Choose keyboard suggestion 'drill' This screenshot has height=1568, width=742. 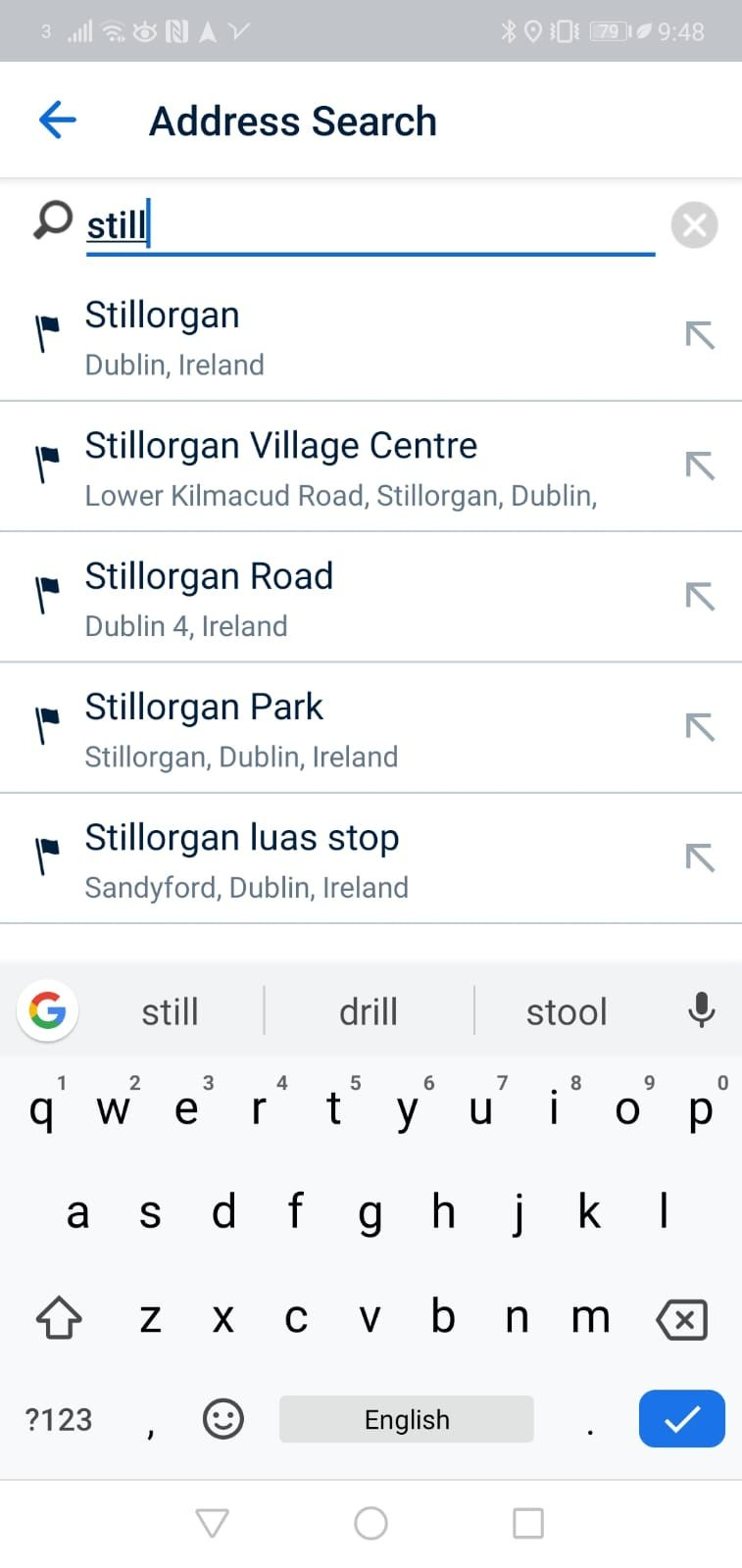tap(369, 1011)
